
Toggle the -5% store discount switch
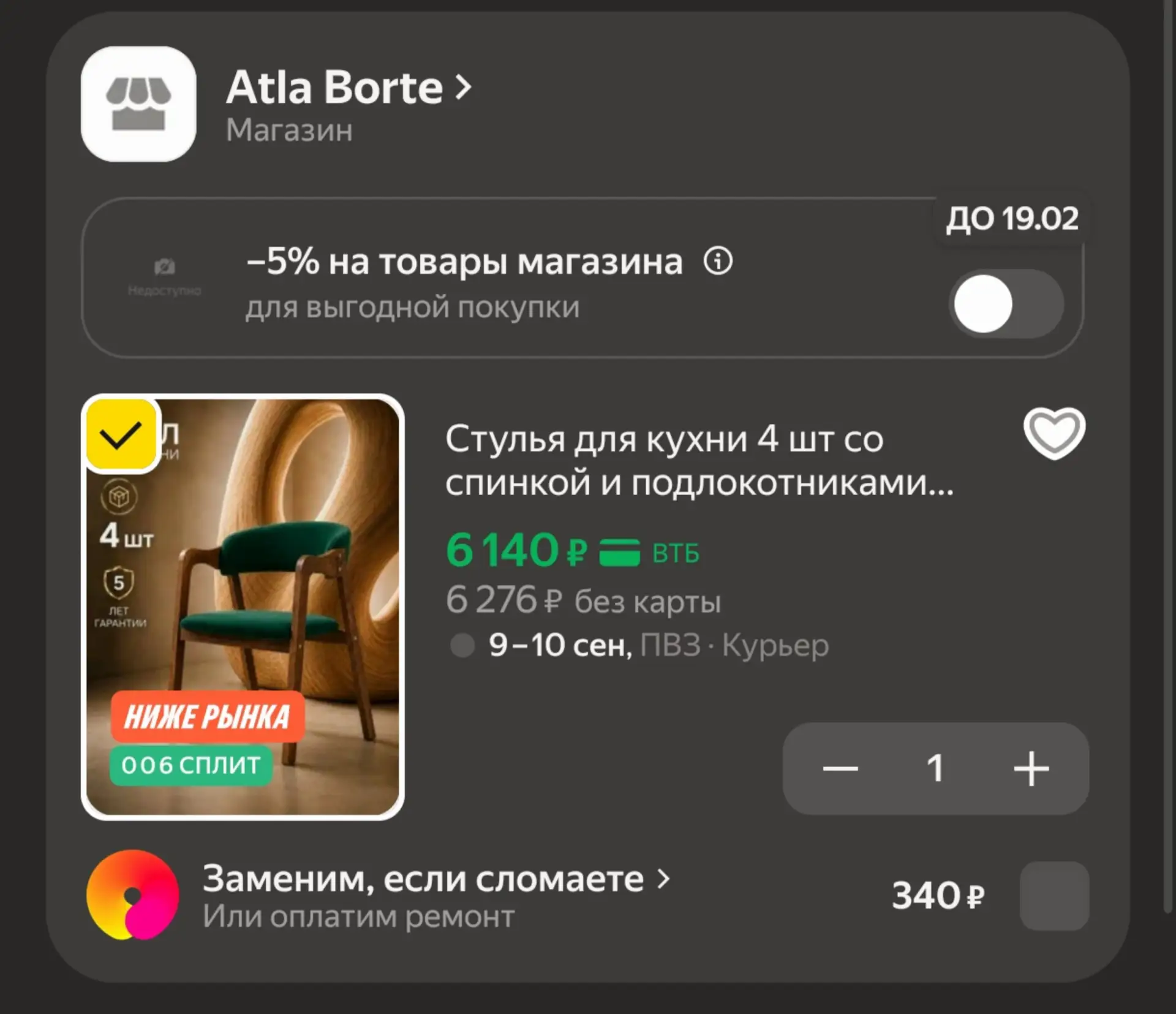pos(1006,304)
